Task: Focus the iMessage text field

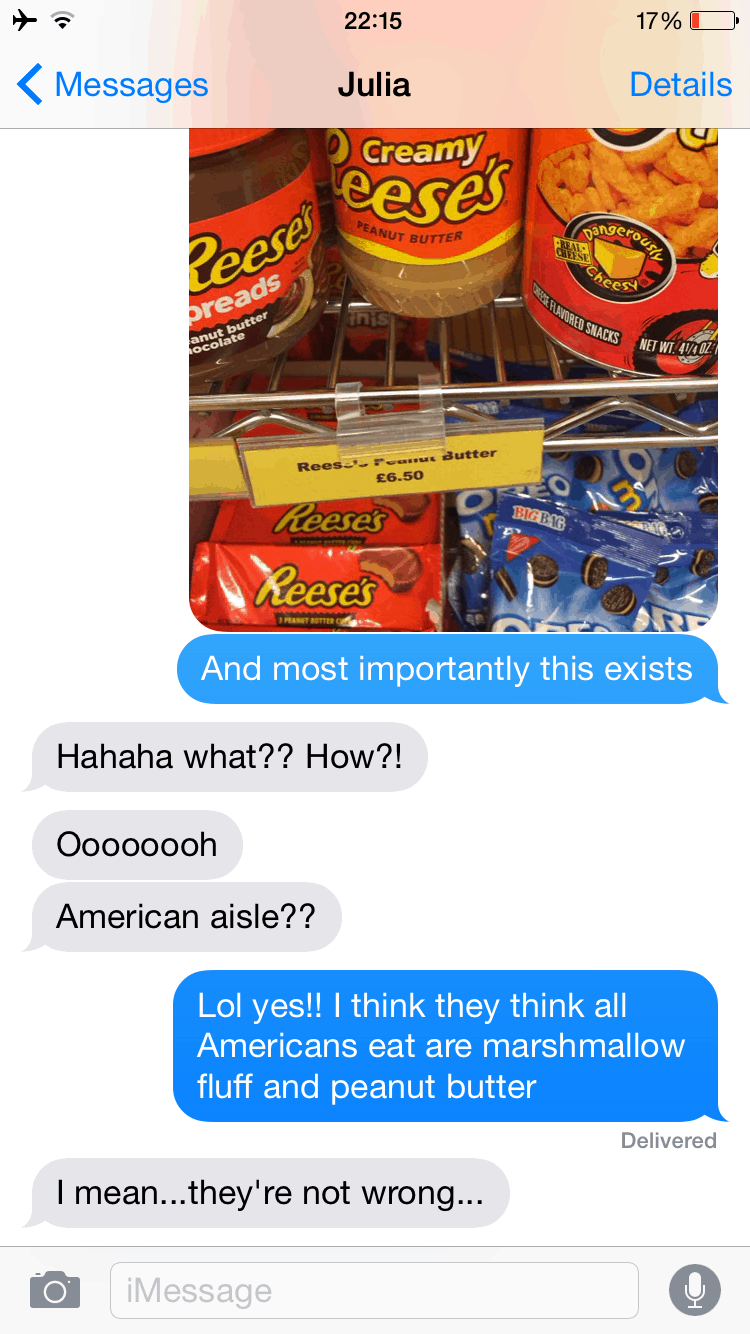Action: pos(373,1290)
